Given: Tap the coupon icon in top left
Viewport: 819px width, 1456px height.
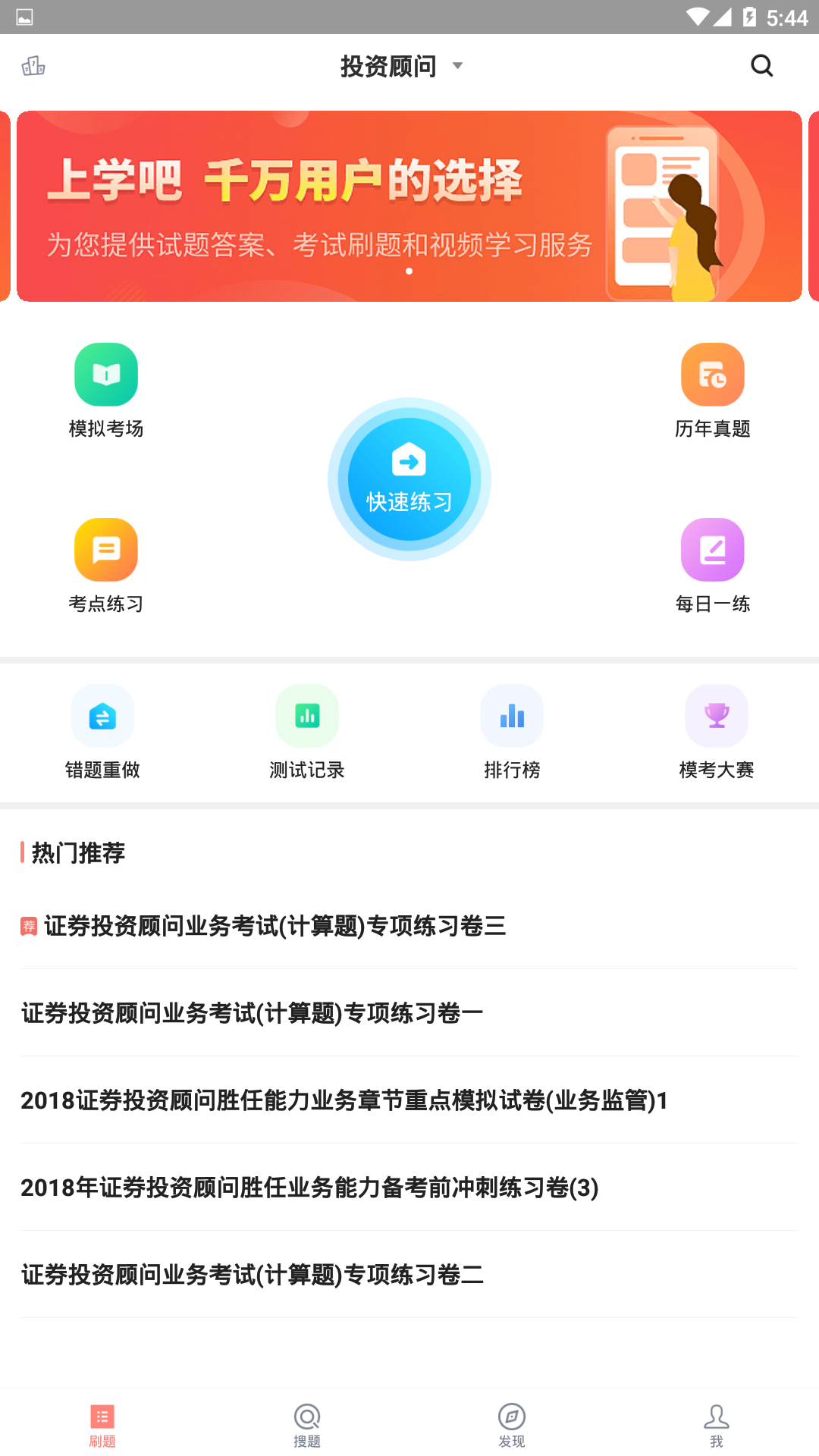Looking at the screenshot, I should [x=33, y=67].
